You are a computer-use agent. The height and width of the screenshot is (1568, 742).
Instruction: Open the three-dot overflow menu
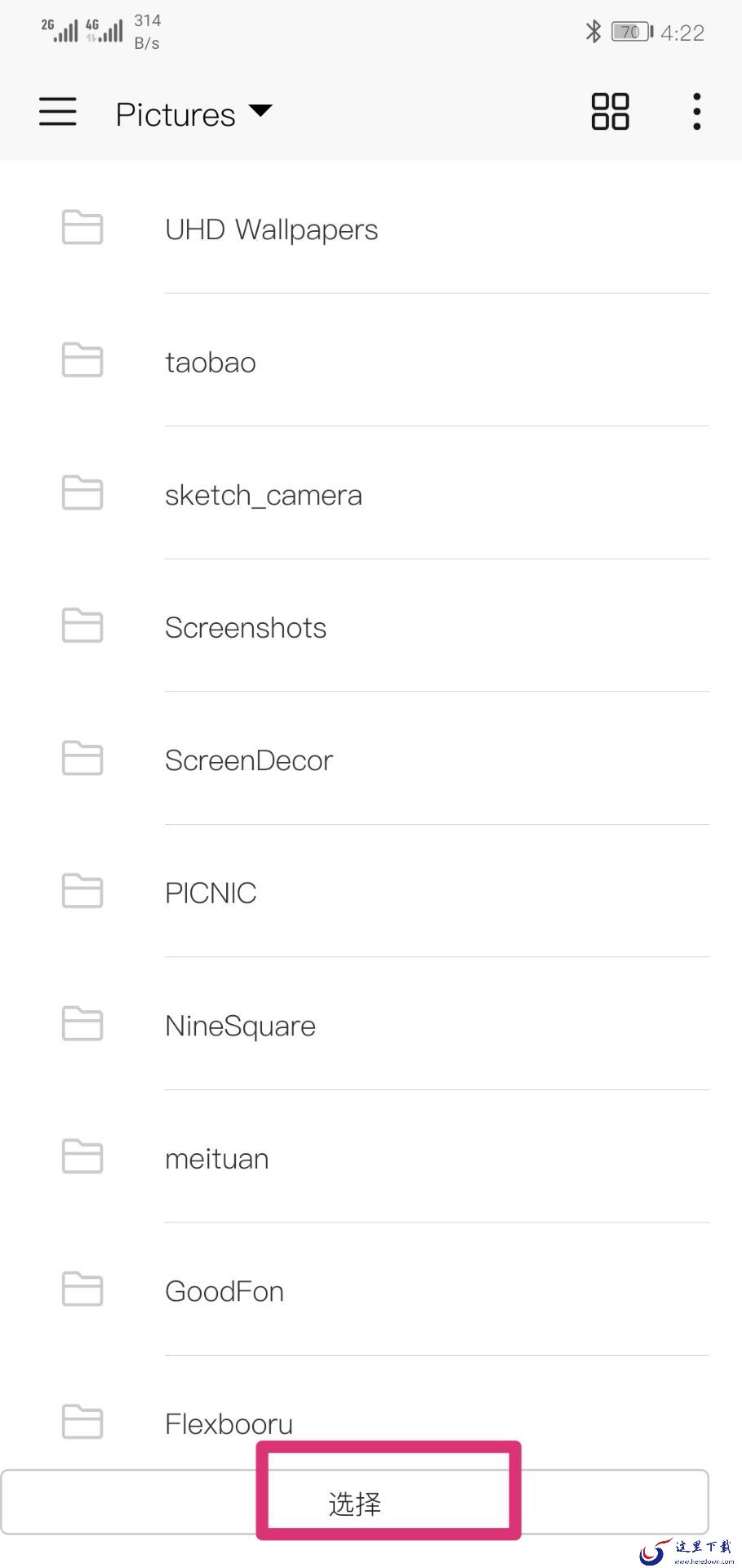point(696,112)
